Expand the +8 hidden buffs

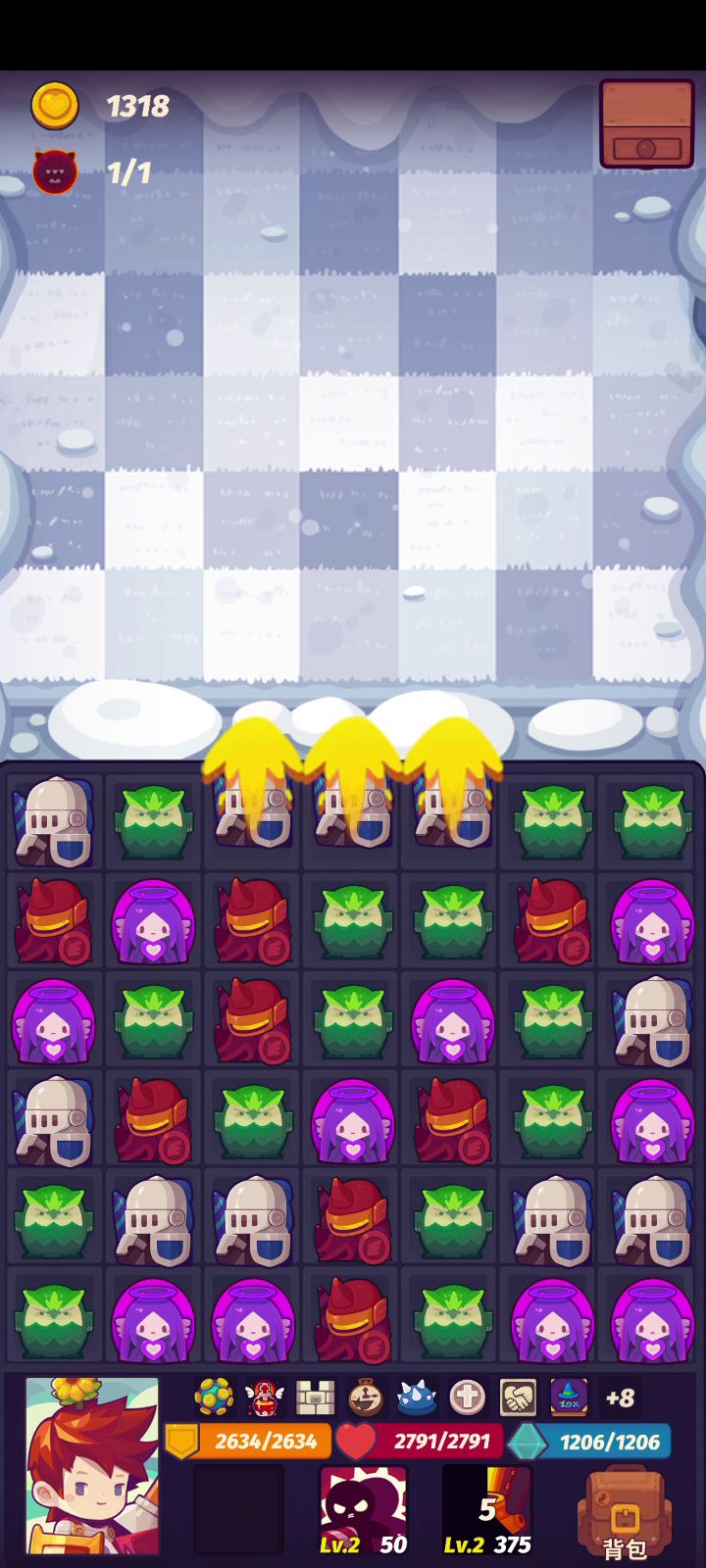point(620,1397)
